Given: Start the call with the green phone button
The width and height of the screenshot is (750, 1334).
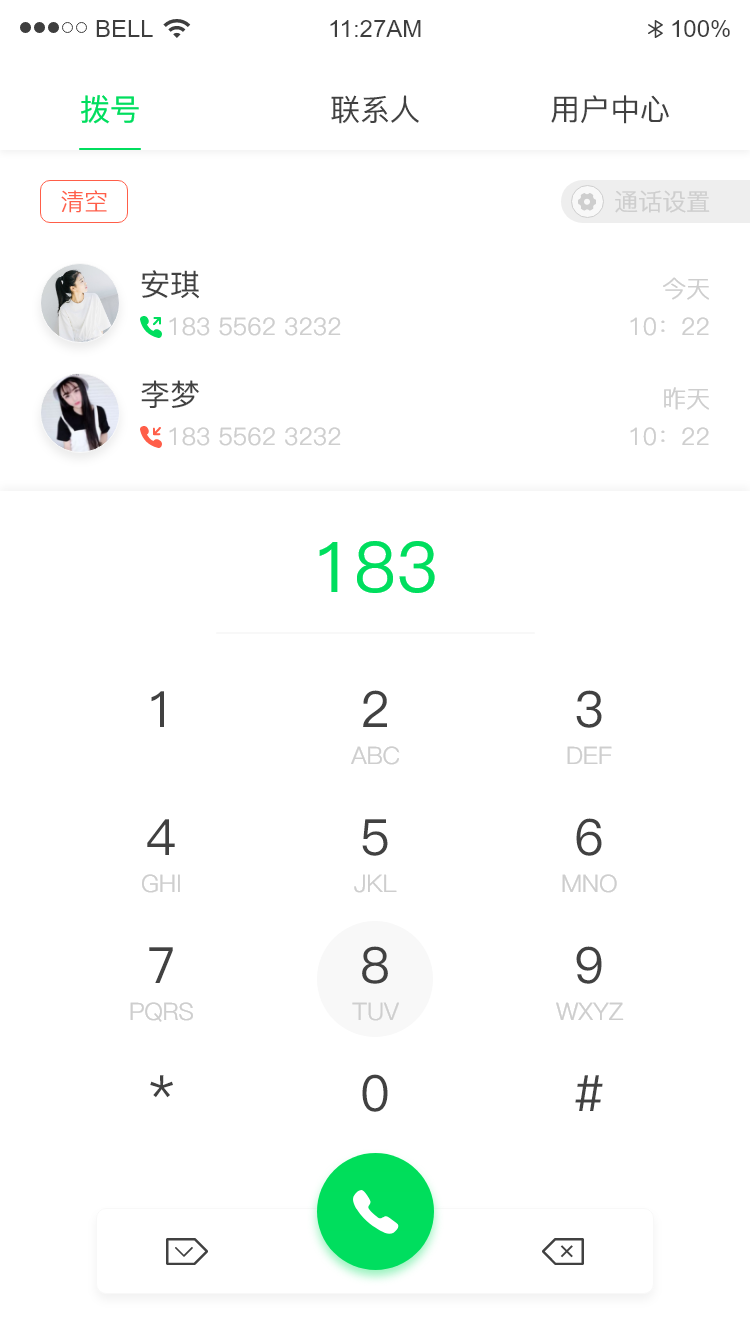Looking at the screenshot, I should (x=375, y=1211).
